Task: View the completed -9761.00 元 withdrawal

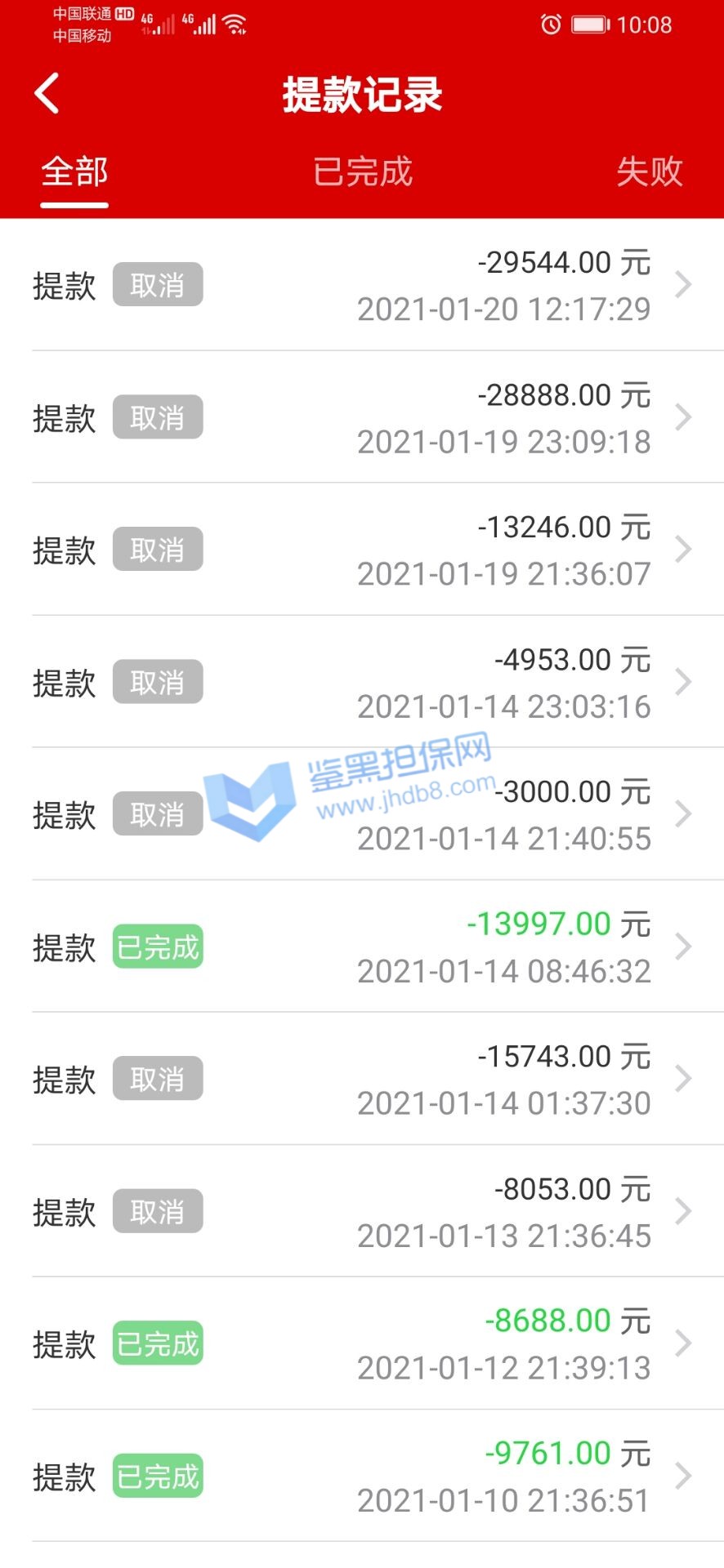Action: coord(362,1476)
